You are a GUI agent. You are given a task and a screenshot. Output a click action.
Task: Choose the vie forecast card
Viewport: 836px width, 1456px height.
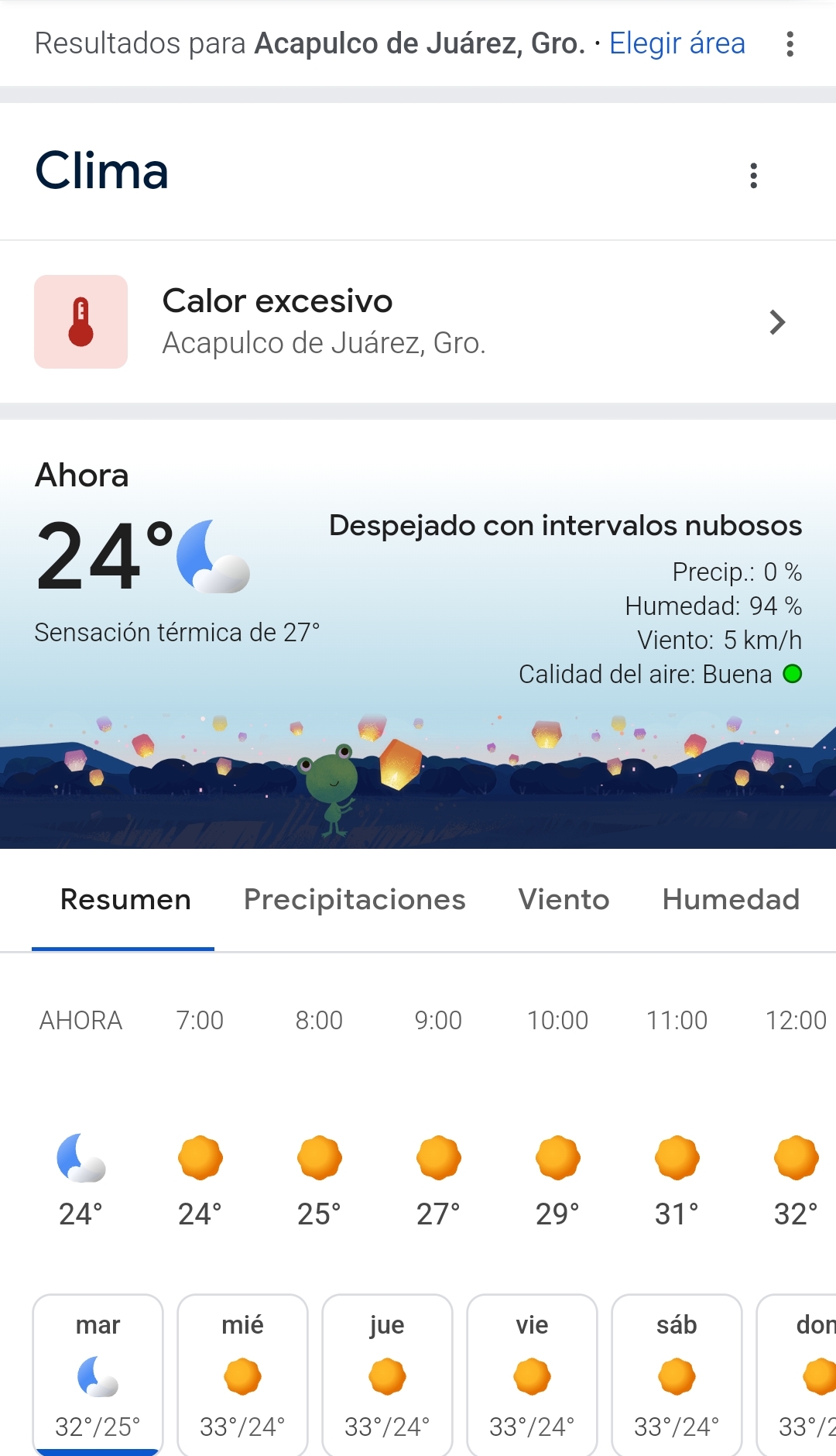coord(532,1375)
